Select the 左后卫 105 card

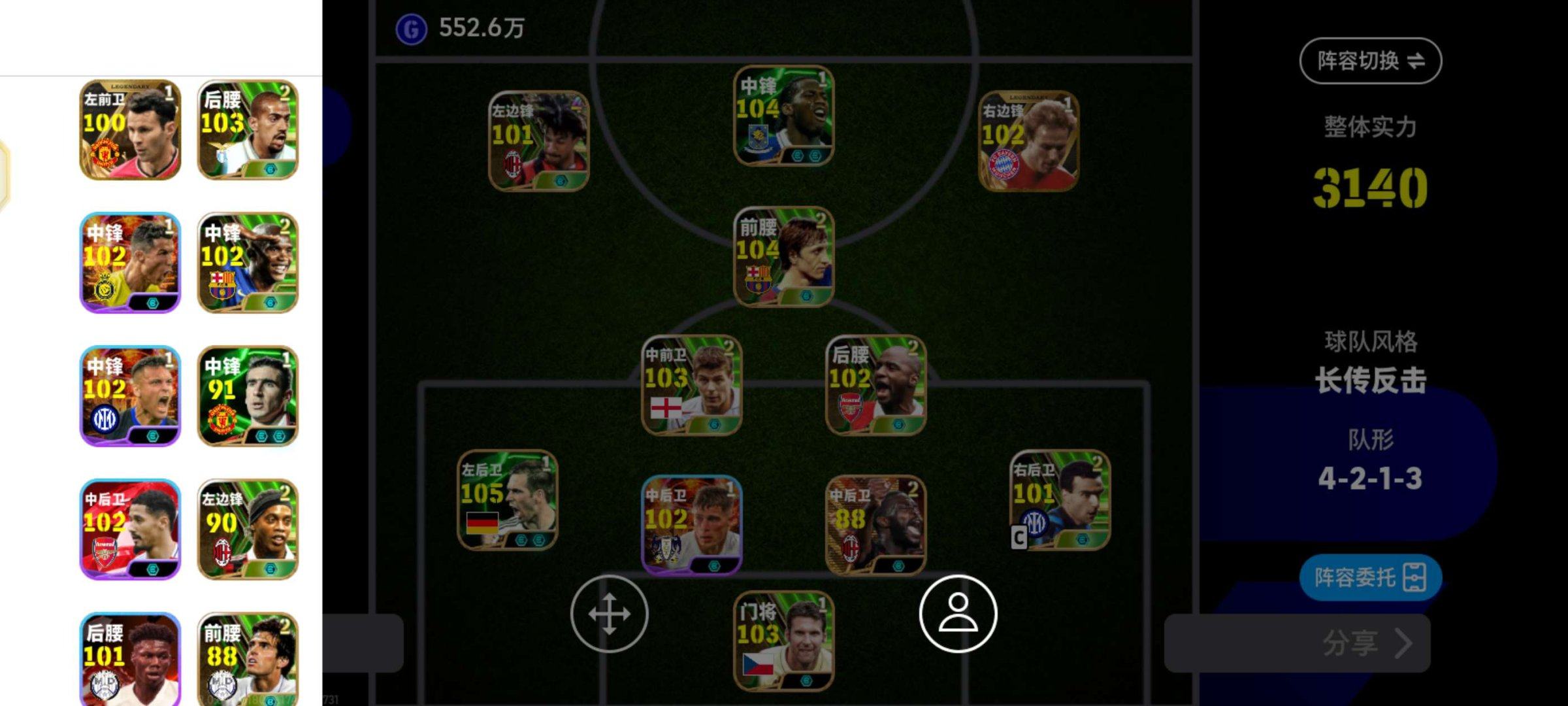coord(508,500)
